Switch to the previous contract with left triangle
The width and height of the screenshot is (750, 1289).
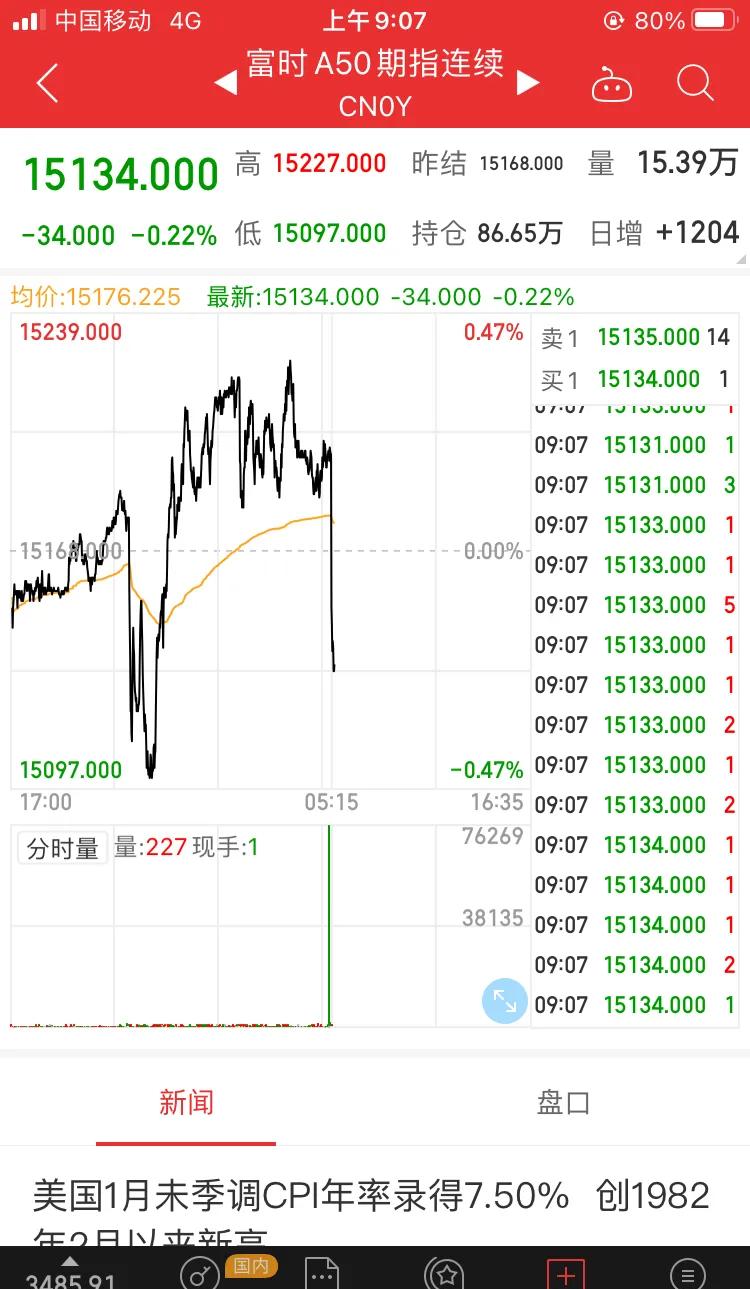point(226,83)
